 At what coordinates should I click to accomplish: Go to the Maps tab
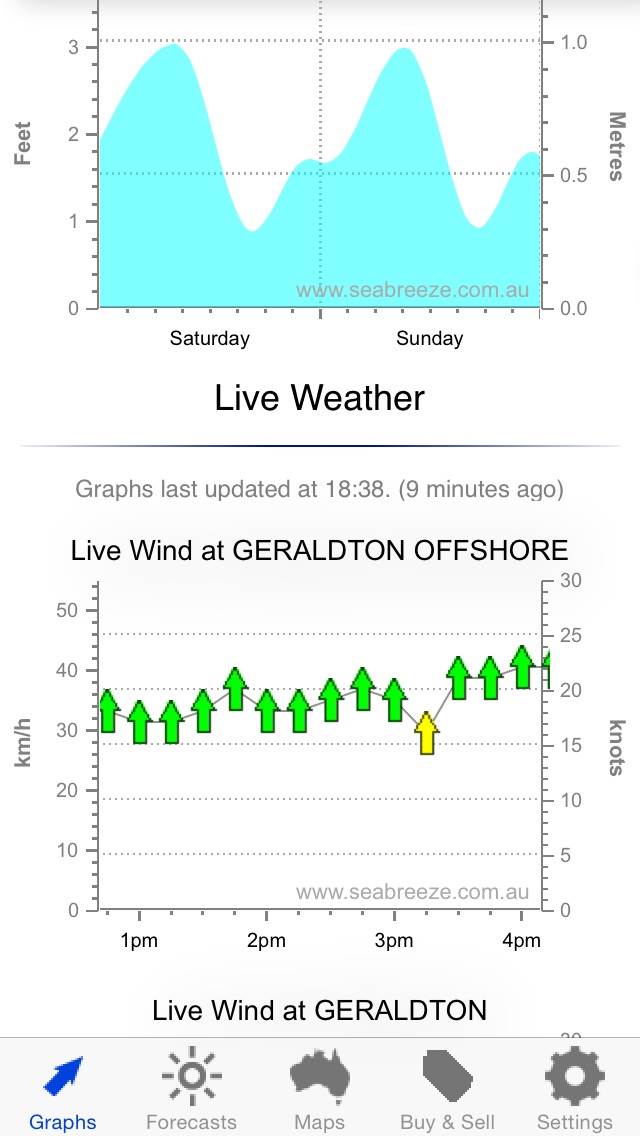[x=320, y=1090]
